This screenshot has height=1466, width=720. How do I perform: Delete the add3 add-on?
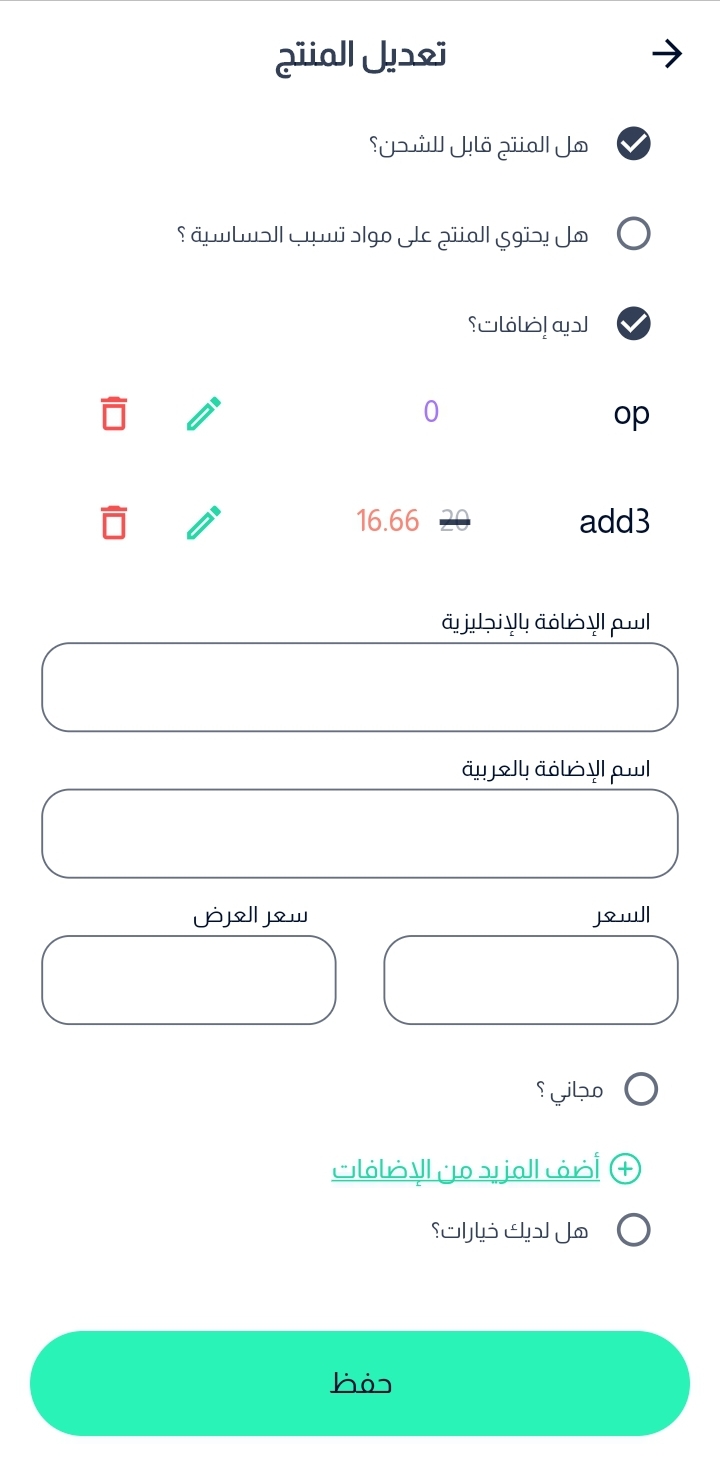coord(114,522)
